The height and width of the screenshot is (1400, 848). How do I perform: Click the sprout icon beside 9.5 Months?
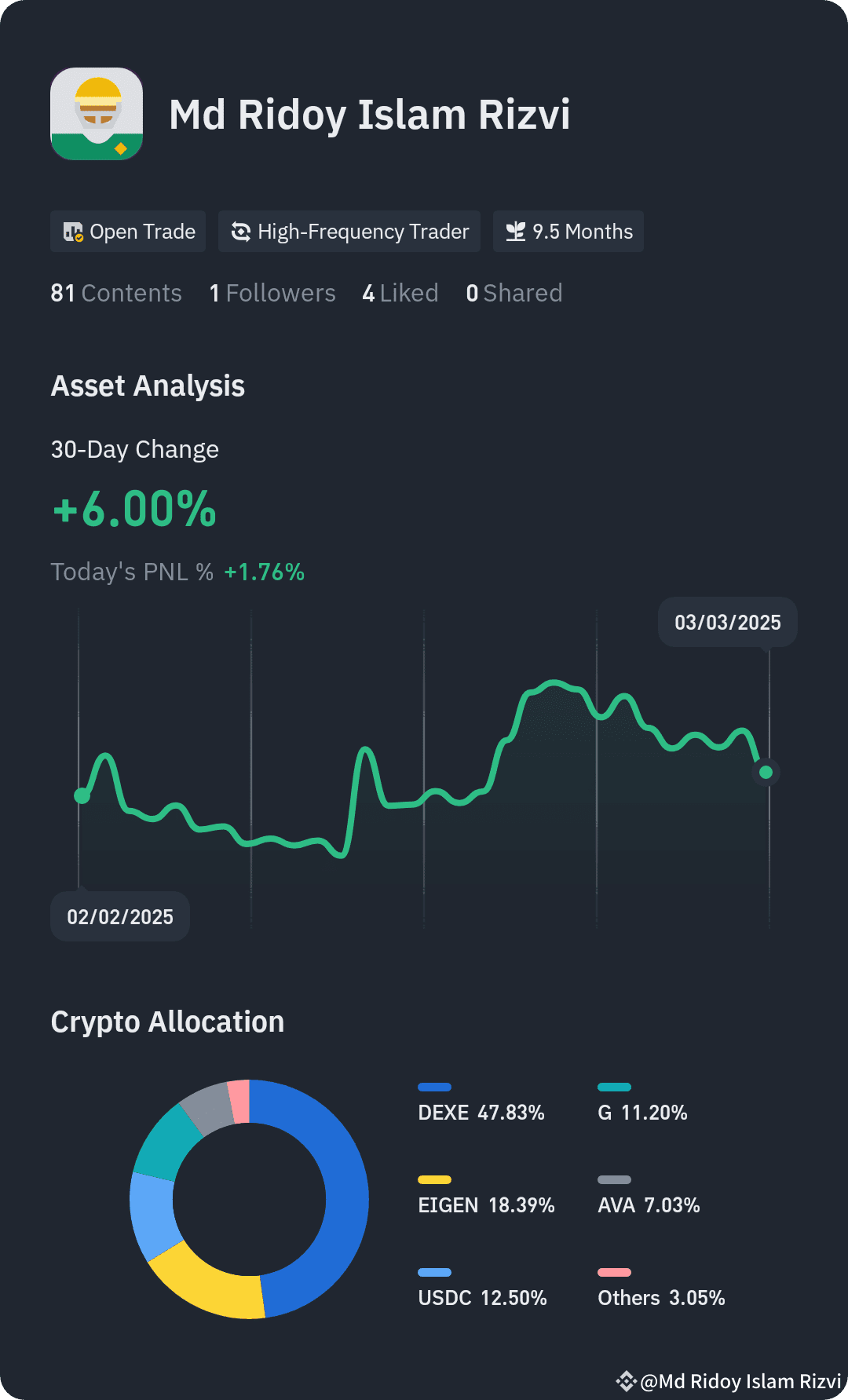click(516, 231)
